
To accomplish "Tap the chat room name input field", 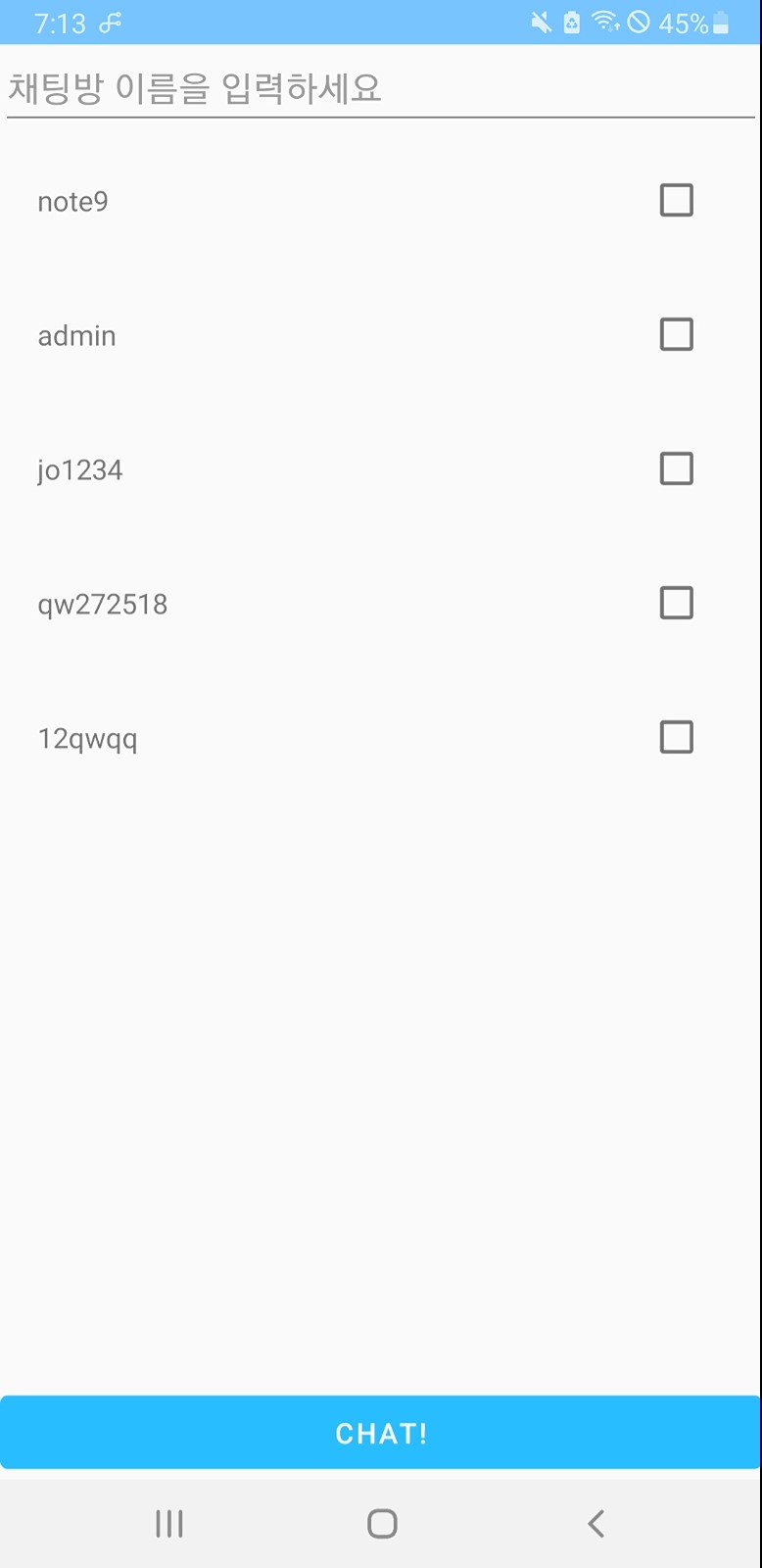I will pos(381,88).
